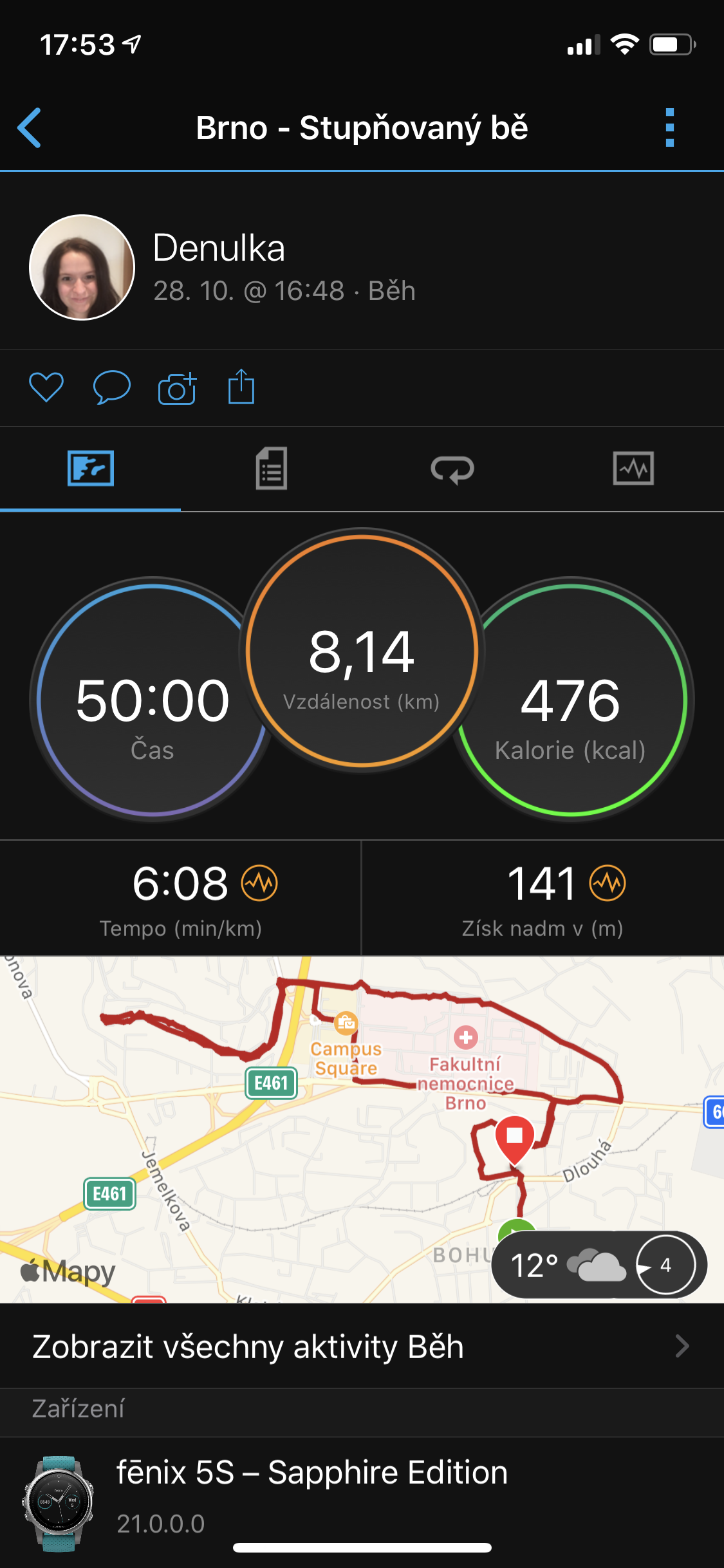The image size is (724, 1568).
Task: Open the three-dot overflow menu
Action: pyautogui.click(x=670, y=127)
